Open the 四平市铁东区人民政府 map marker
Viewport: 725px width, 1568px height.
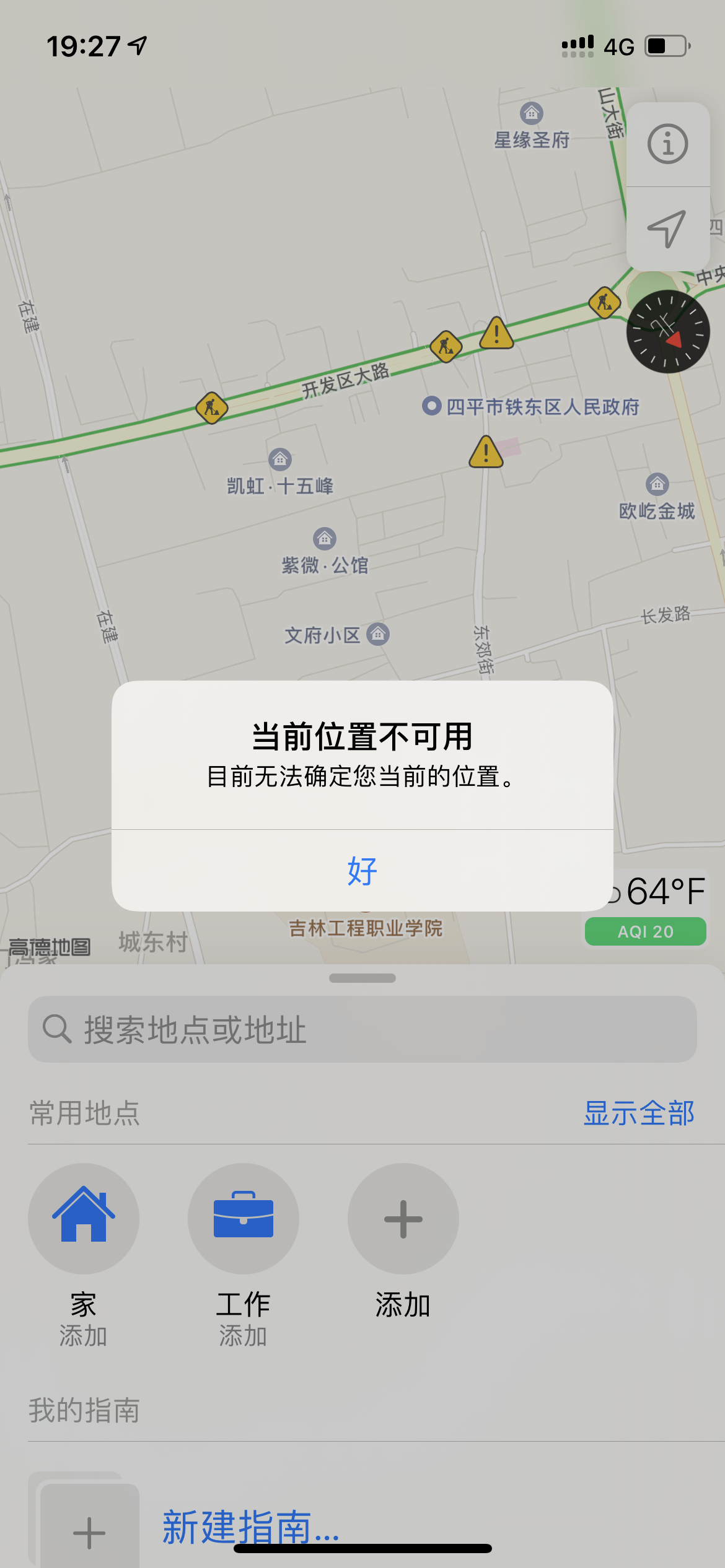pos(432,406)
